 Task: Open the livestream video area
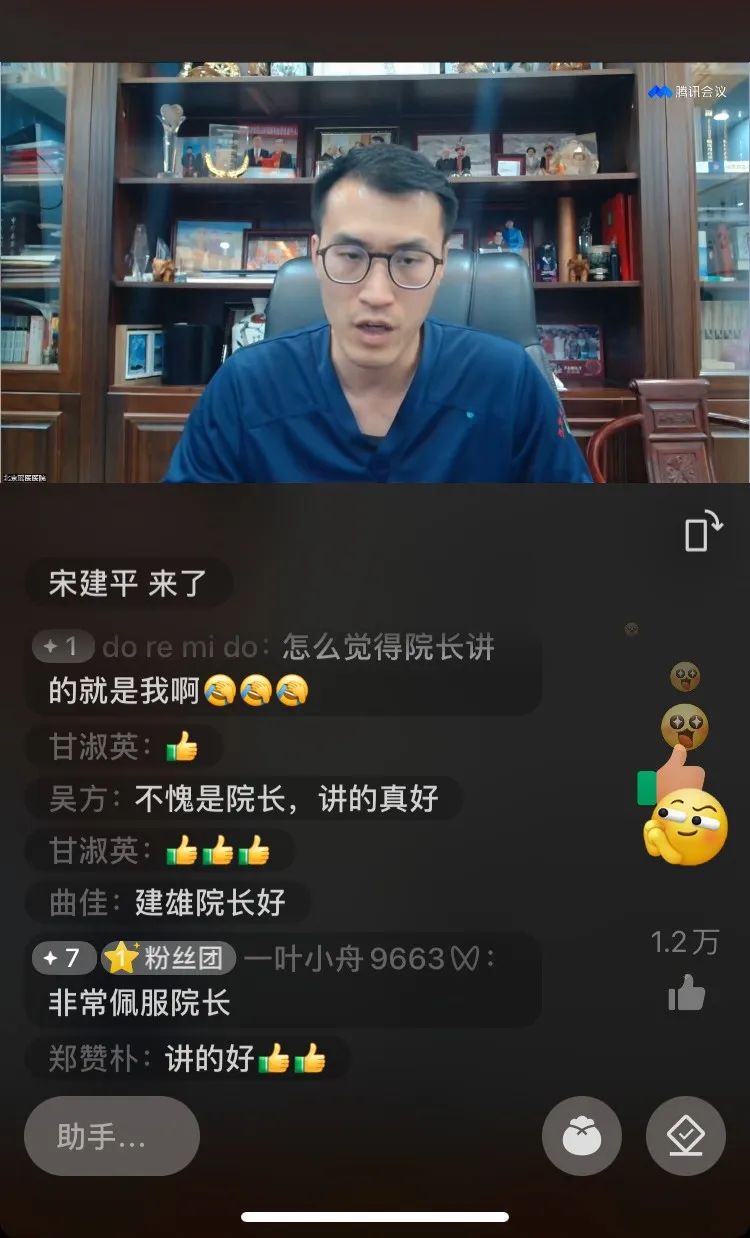375,272
